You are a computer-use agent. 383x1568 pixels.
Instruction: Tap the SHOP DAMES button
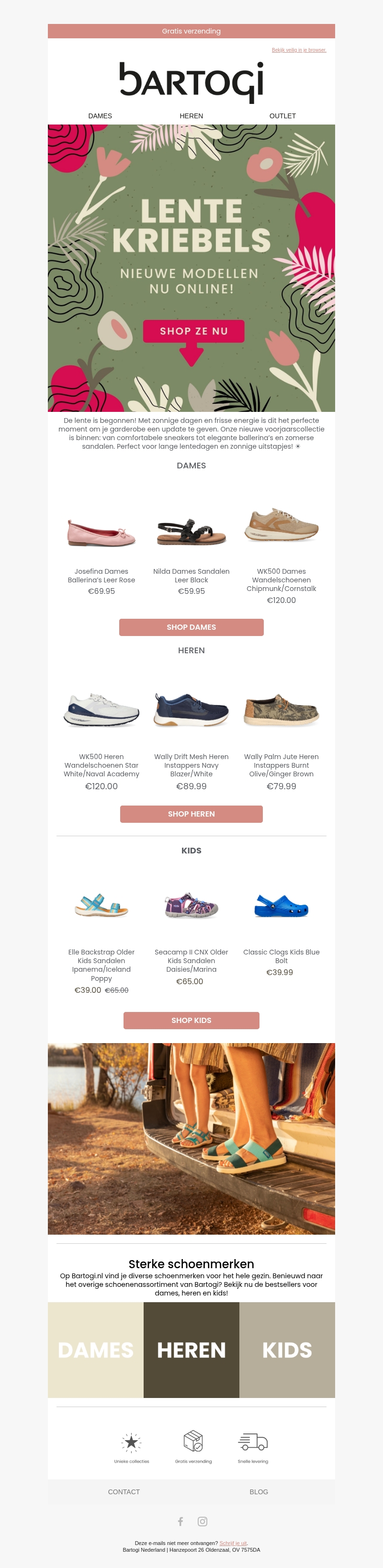[191, 627]
